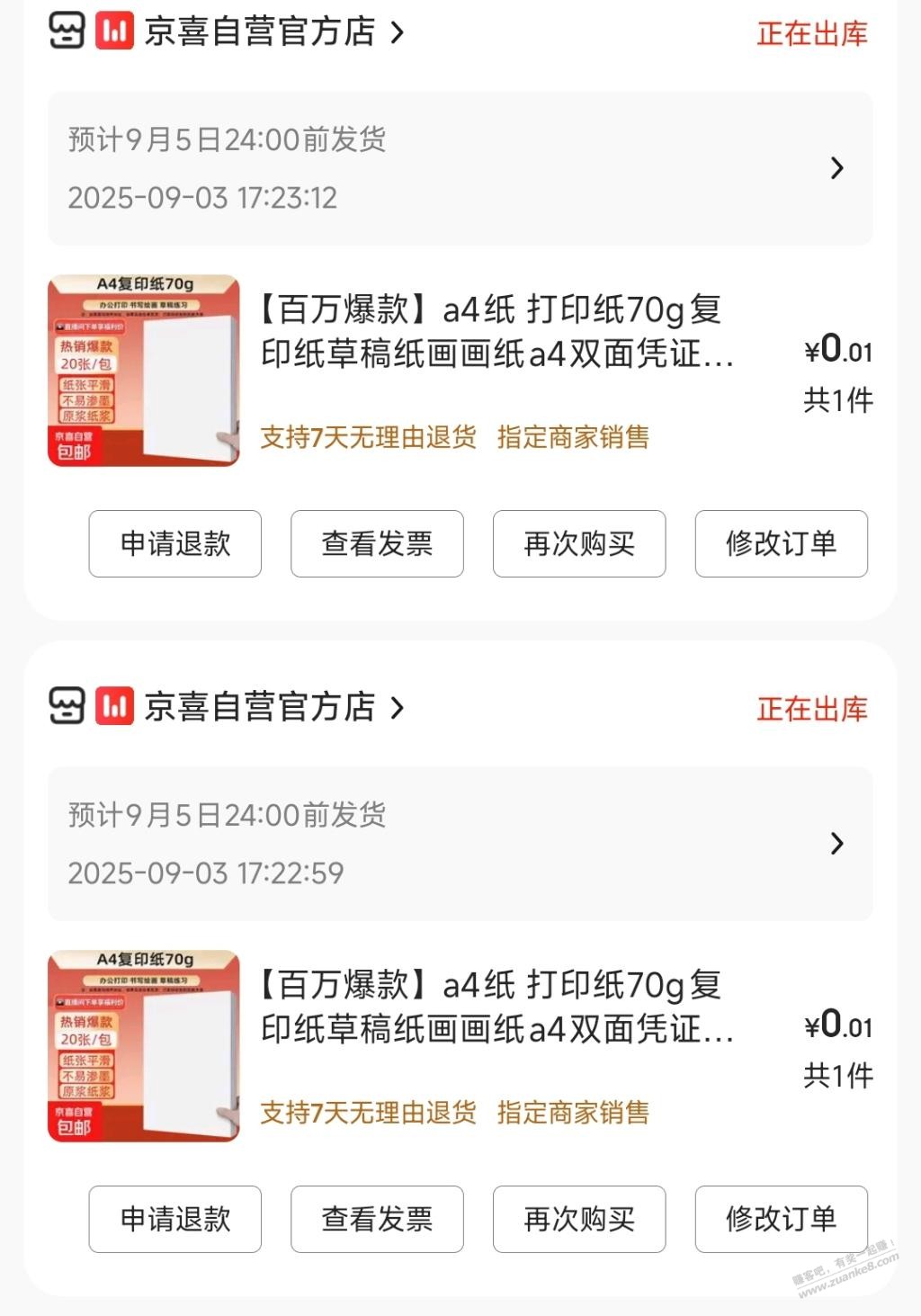Click the red logo icon in second order header
This screenshot has height=1316, width=921.
click(112, 708)
